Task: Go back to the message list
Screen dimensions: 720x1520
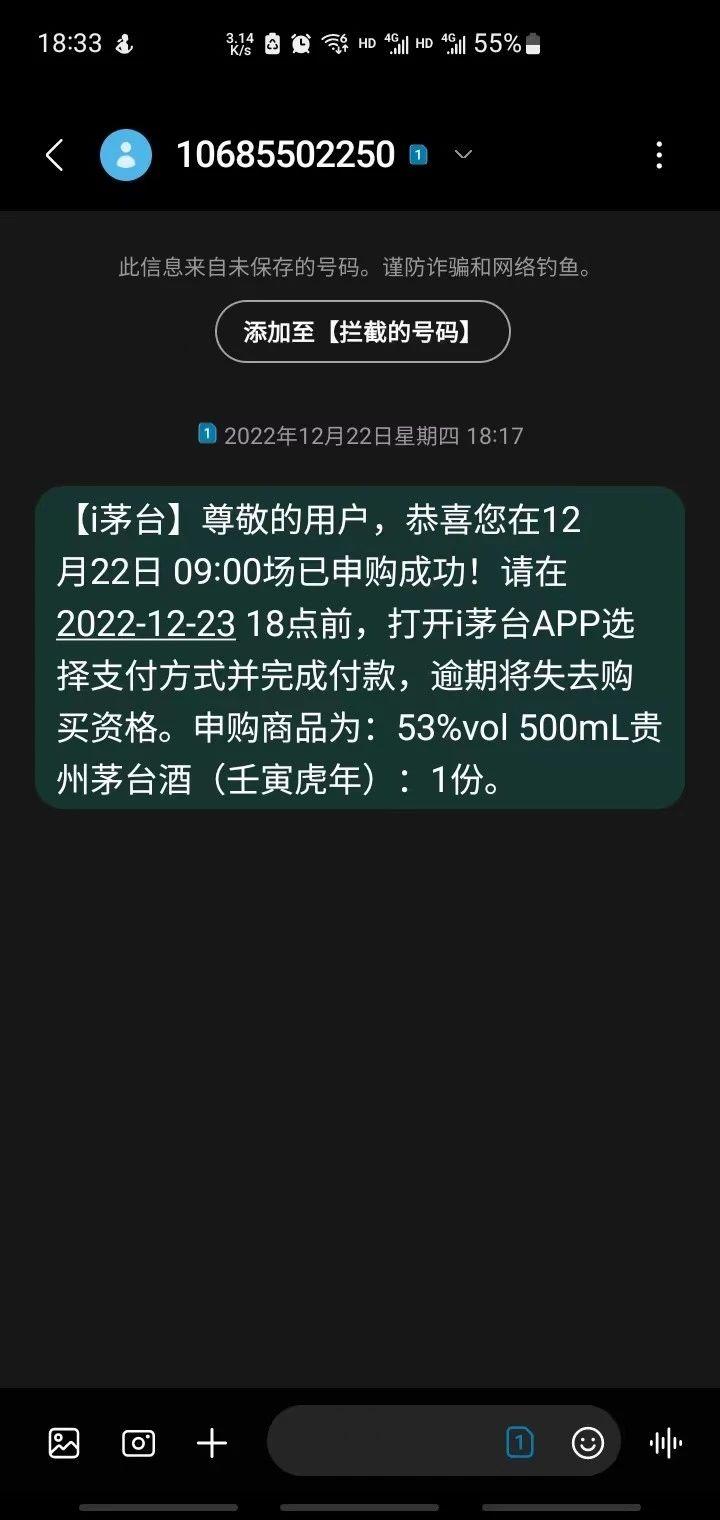Action: pos(55,155)
